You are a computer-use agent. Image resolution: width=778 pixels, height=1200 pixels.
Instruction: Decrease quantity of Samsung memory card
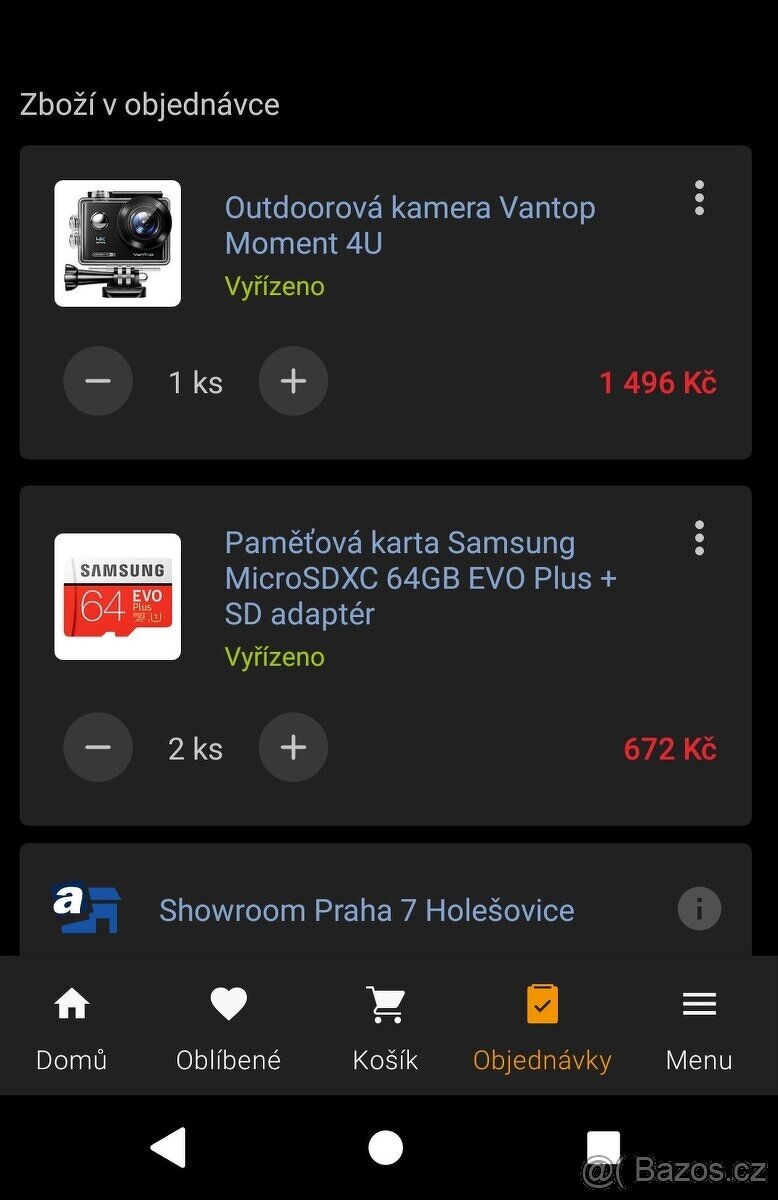(98, 748)
